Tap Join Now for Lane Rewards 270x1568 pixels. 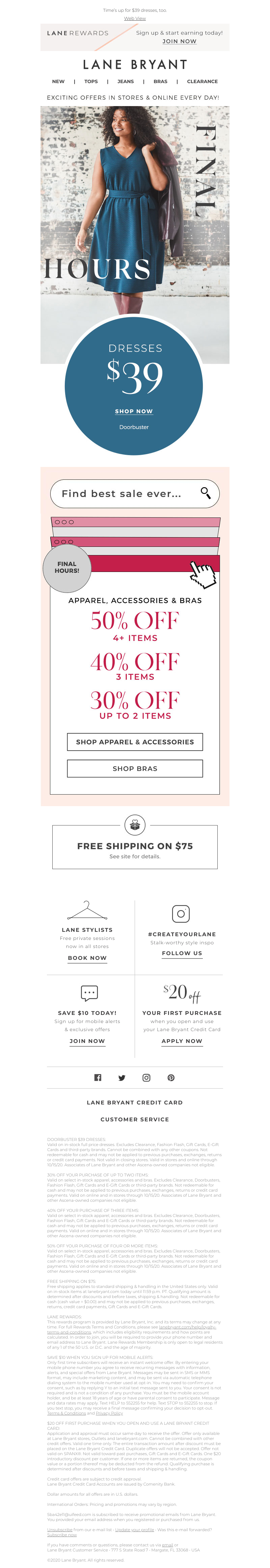point(180,42)
